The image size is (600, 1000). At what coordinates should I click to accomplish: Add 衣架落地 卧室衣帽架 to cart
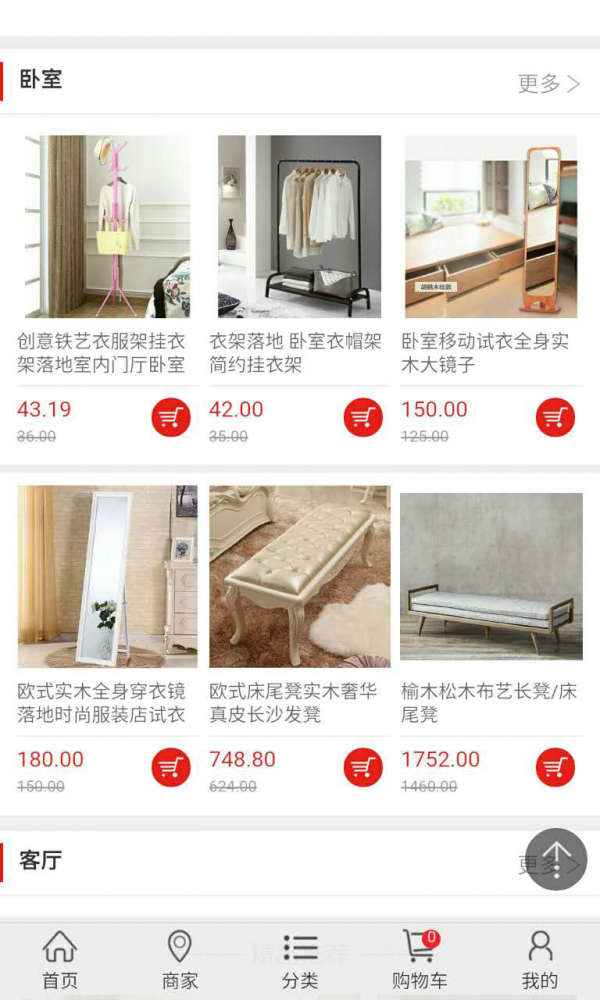click(x=363, y=417)
